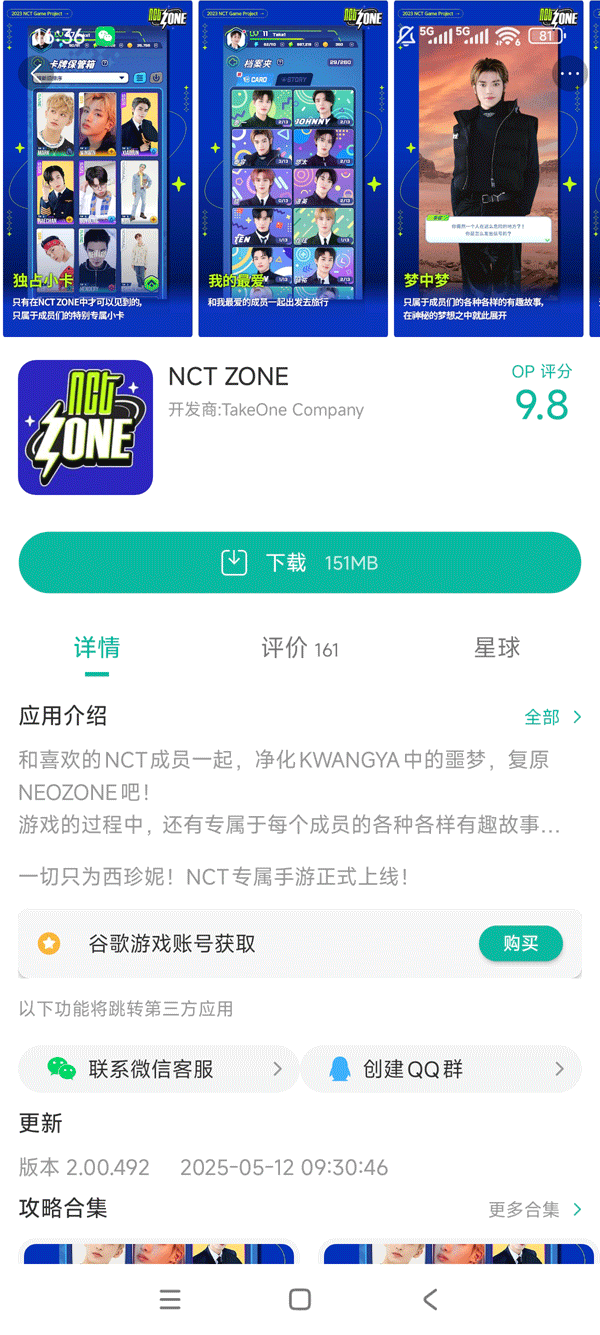Switch to the 星球 tab
The width and height of the screenshot is (600, 1335).
[497, 648]
